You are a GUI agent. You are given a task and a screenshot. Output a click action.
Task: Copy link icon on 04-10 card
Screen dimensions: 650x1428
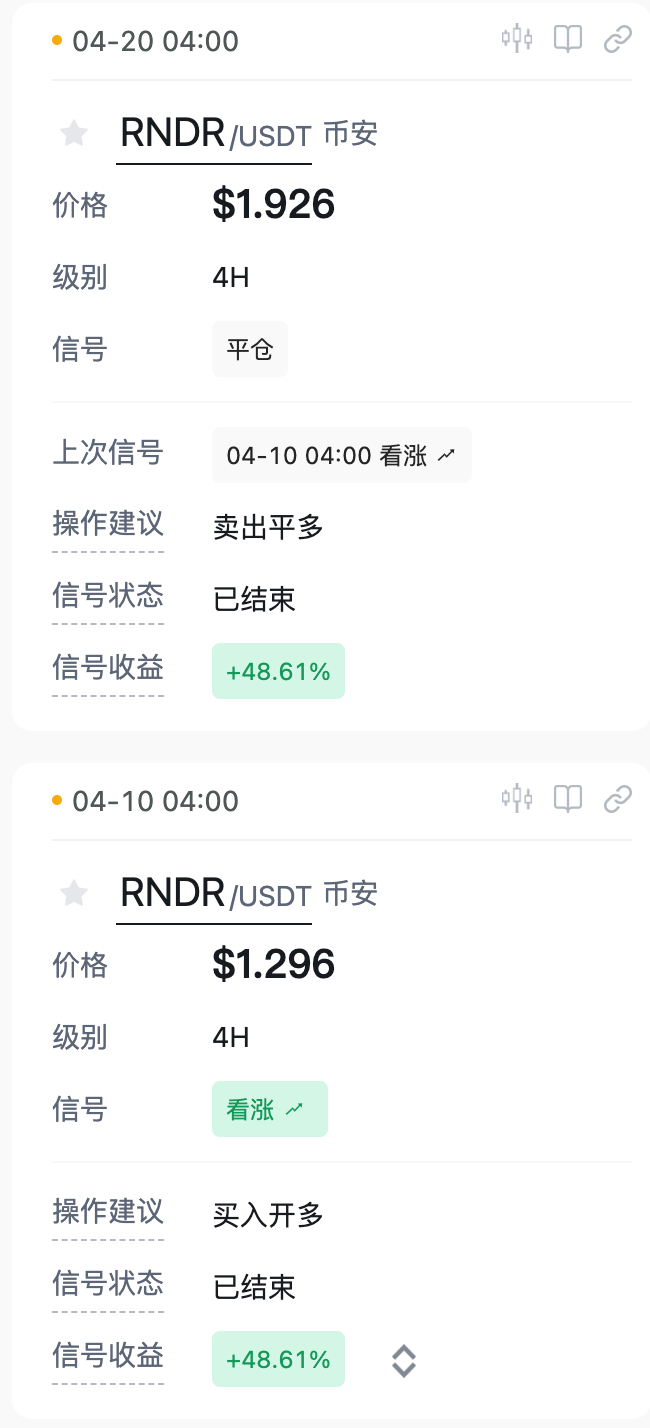tap(618, 798)
